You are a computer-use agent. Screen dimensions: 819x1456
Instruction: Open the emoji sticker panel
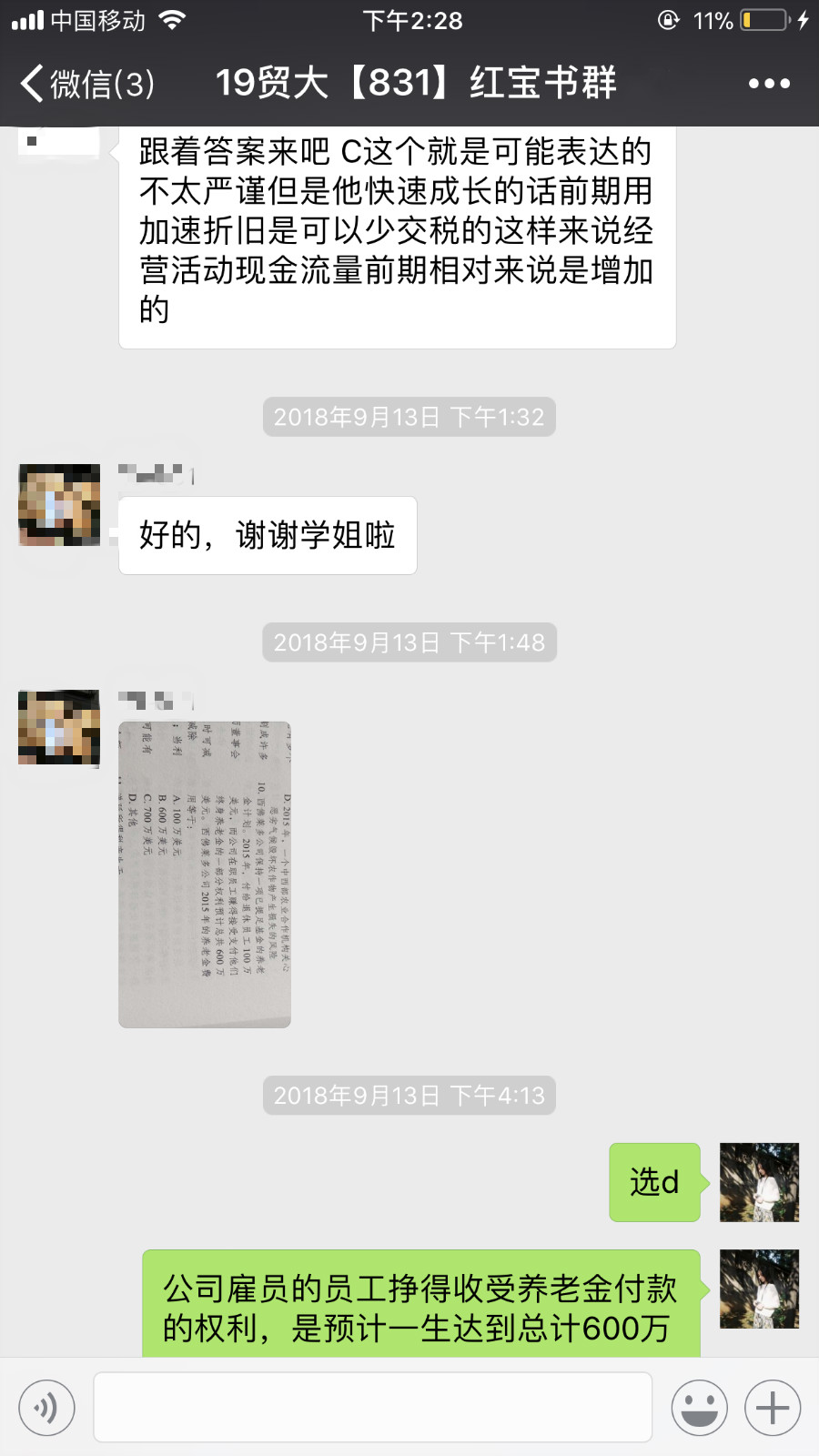[699, 1408]
